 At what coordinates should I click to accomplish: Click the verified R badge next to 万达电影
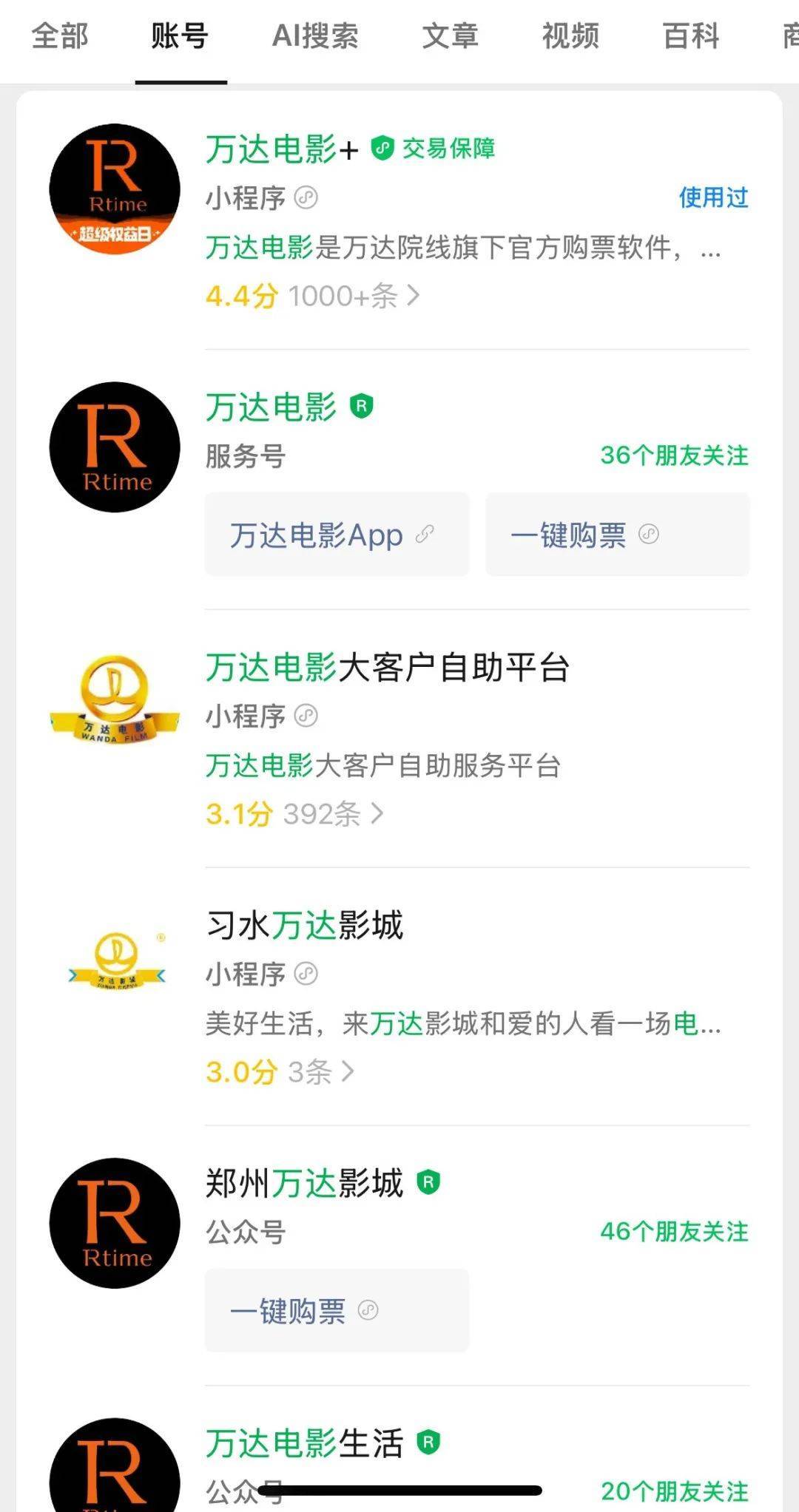coord(362,405)
